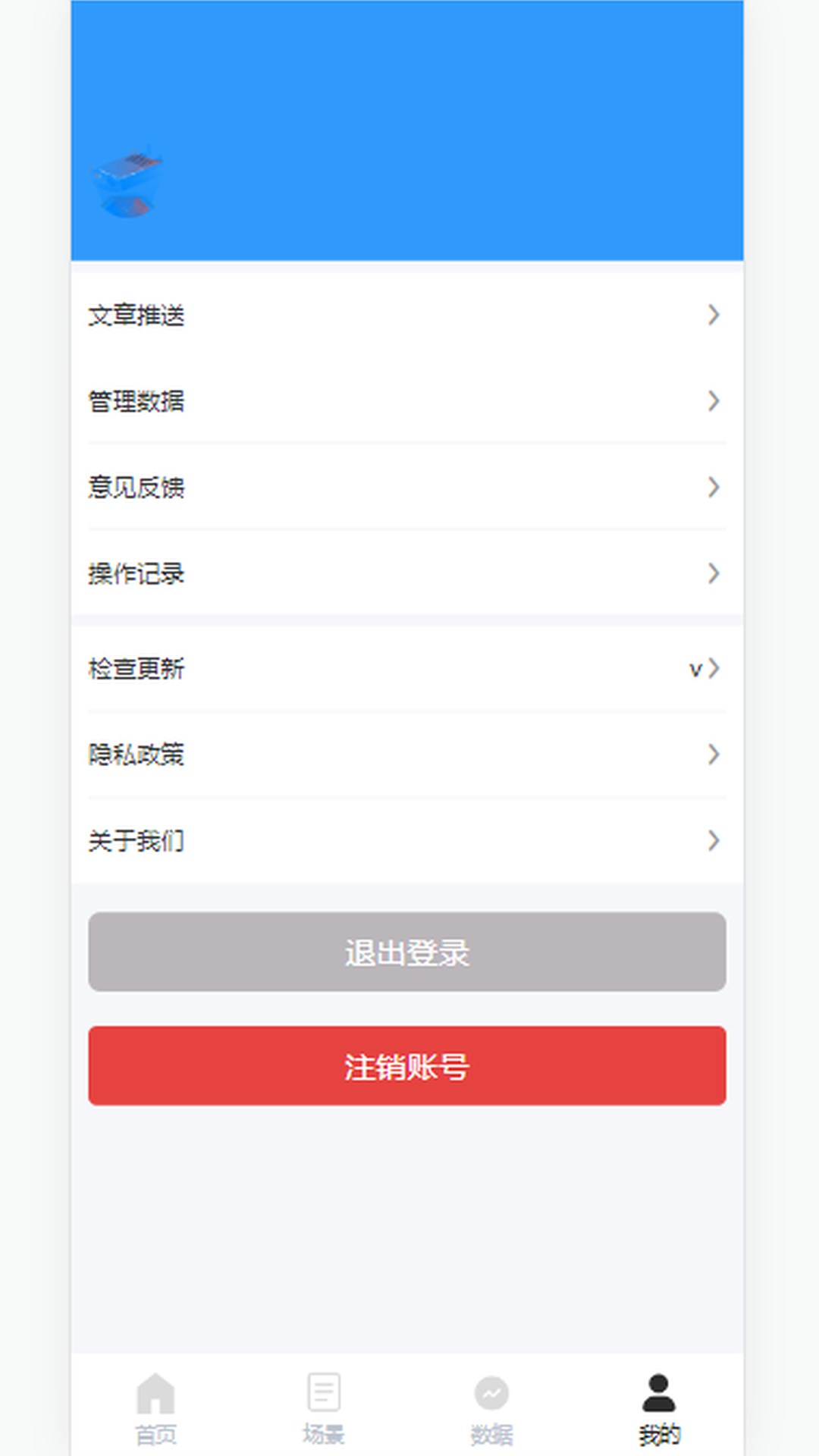Click the red 注销账号 delete account button
Viewport: 819px width, 1456px height.
(408, 1066)
